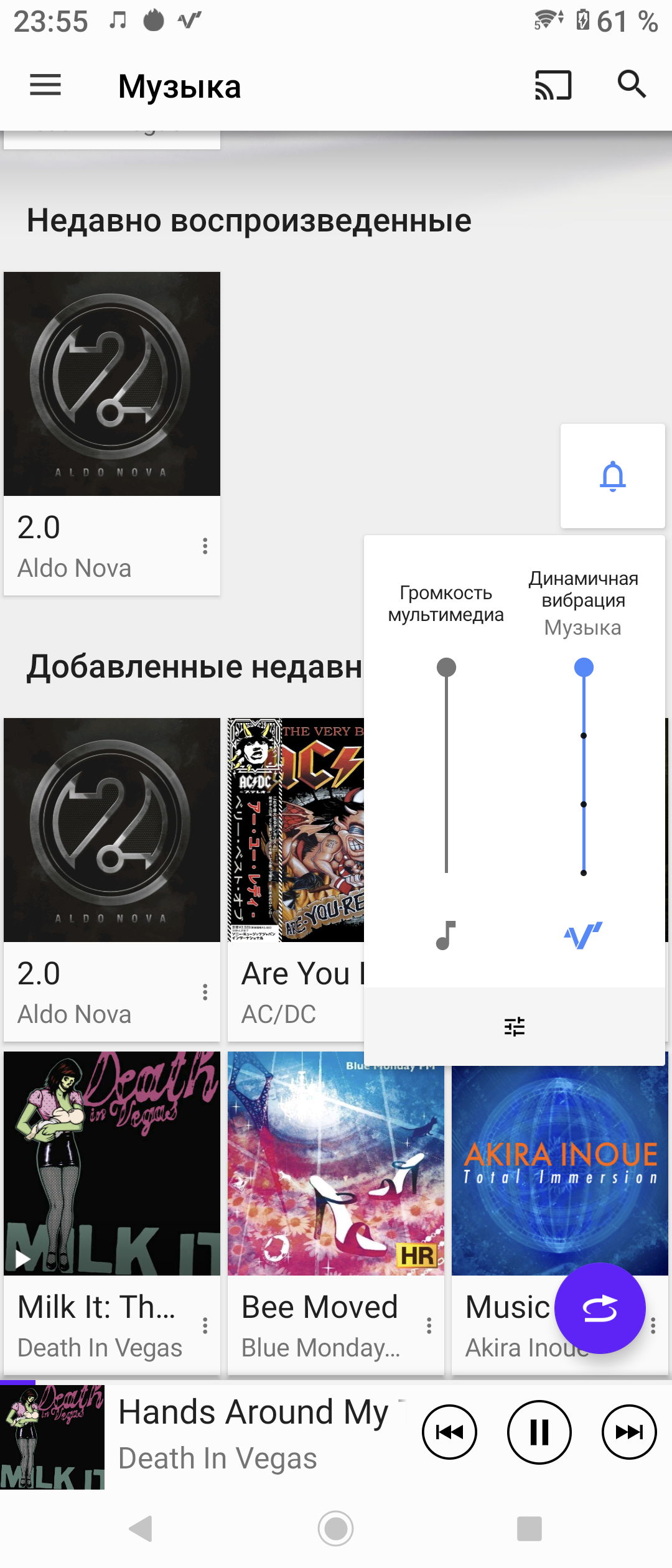Screen dimensions: 672x1568
Task: Open the sound settings sliders icon
Action: tap(515, 1026)
